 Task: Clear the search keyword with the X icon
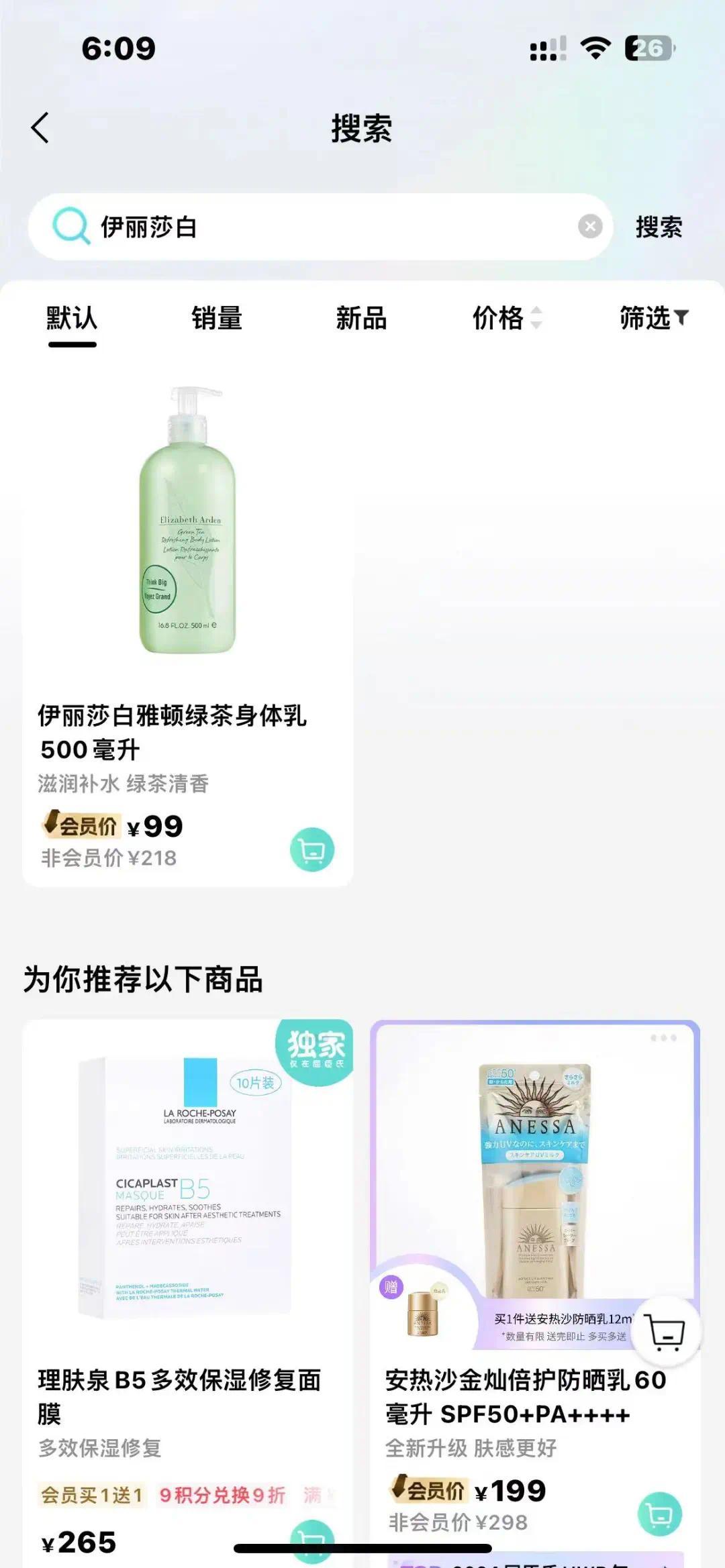(x=589, y=227)
